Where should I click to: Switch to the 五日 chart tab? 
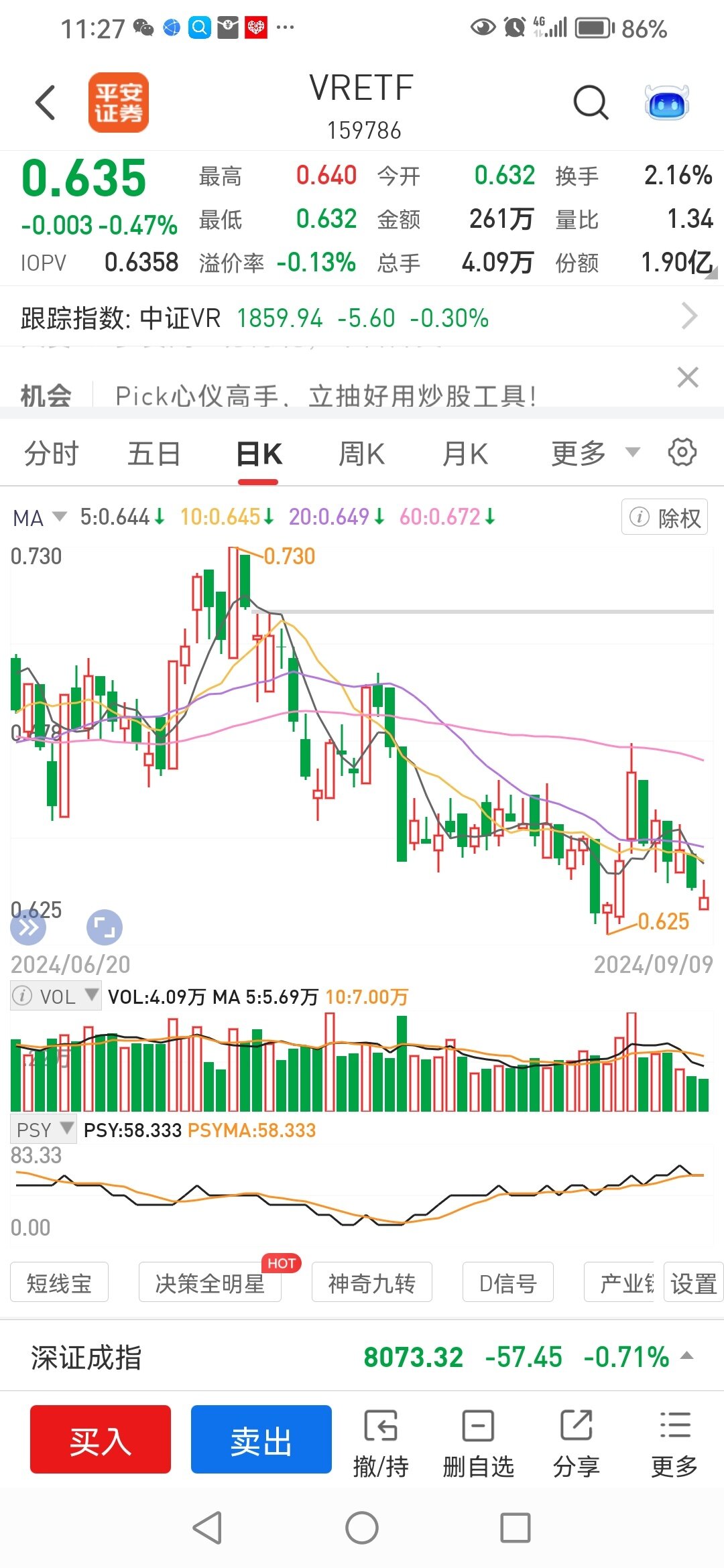154,454
